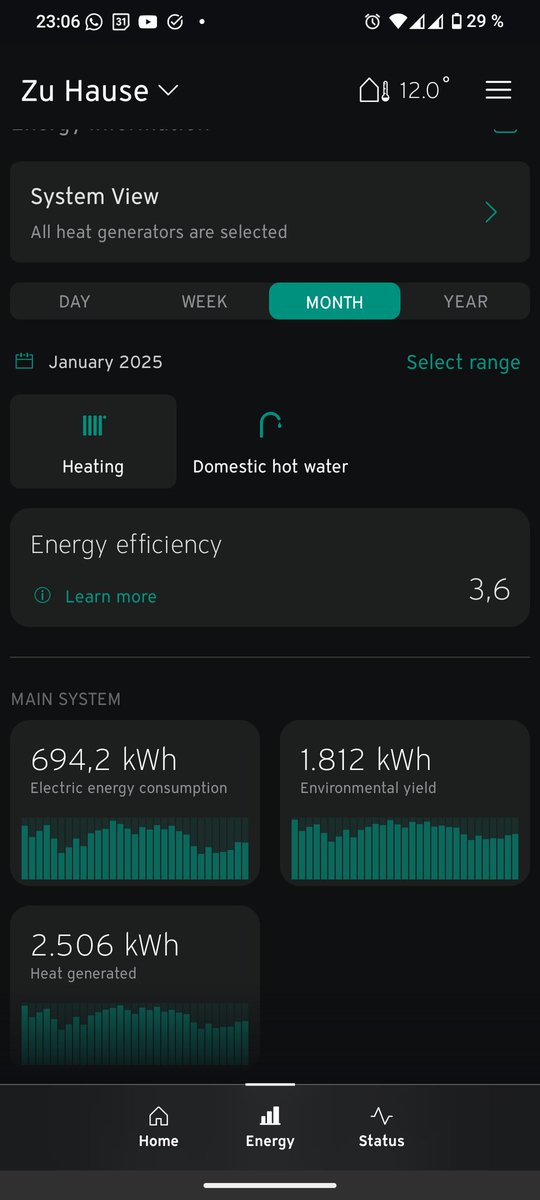Select the MONTH period

[334, 301]
